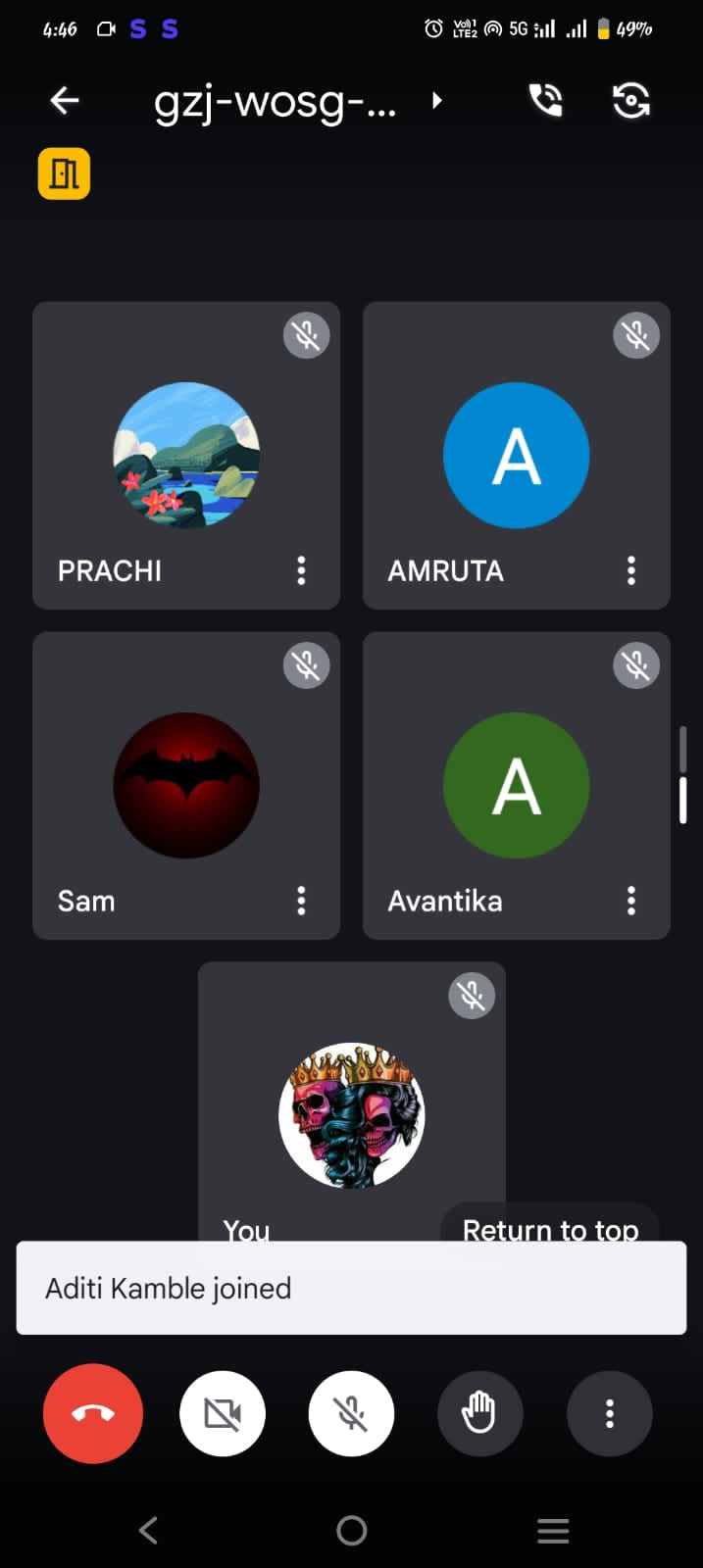Switch the audio output device
703x1568 pixels.
(546, 100)
